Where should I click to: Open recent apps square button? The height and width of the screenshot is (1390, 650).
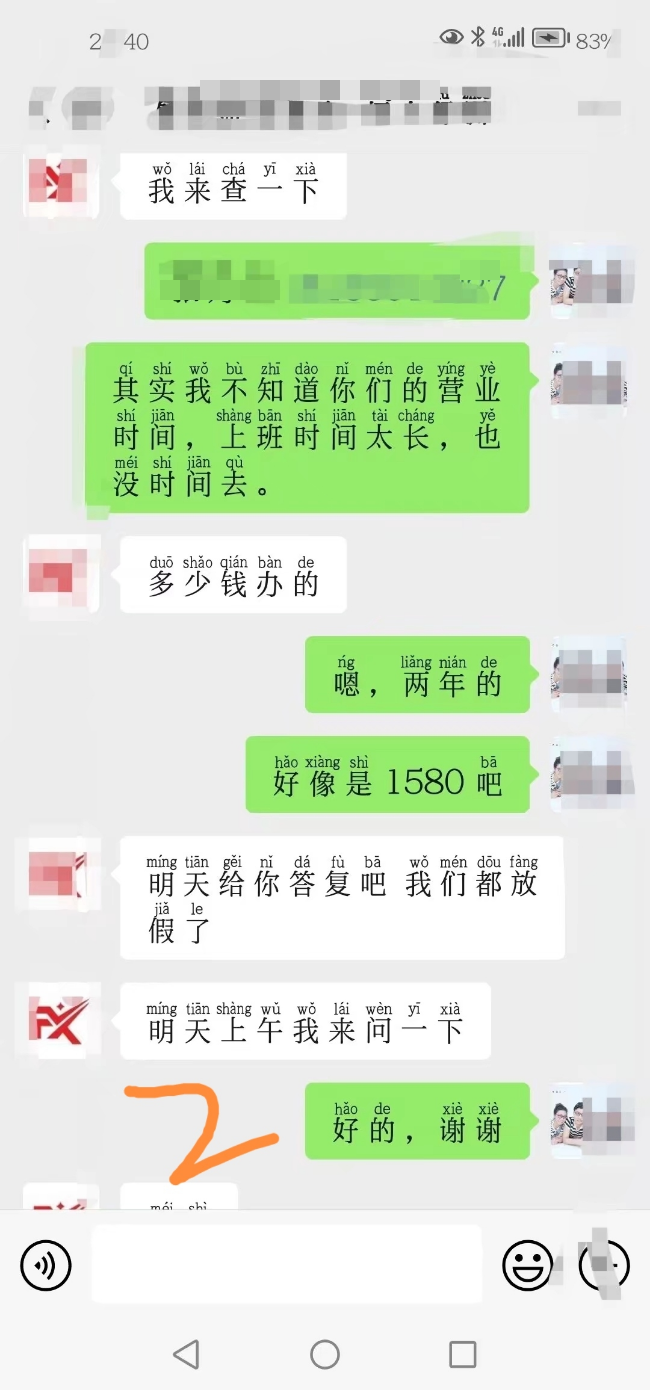coord(462,1354)
